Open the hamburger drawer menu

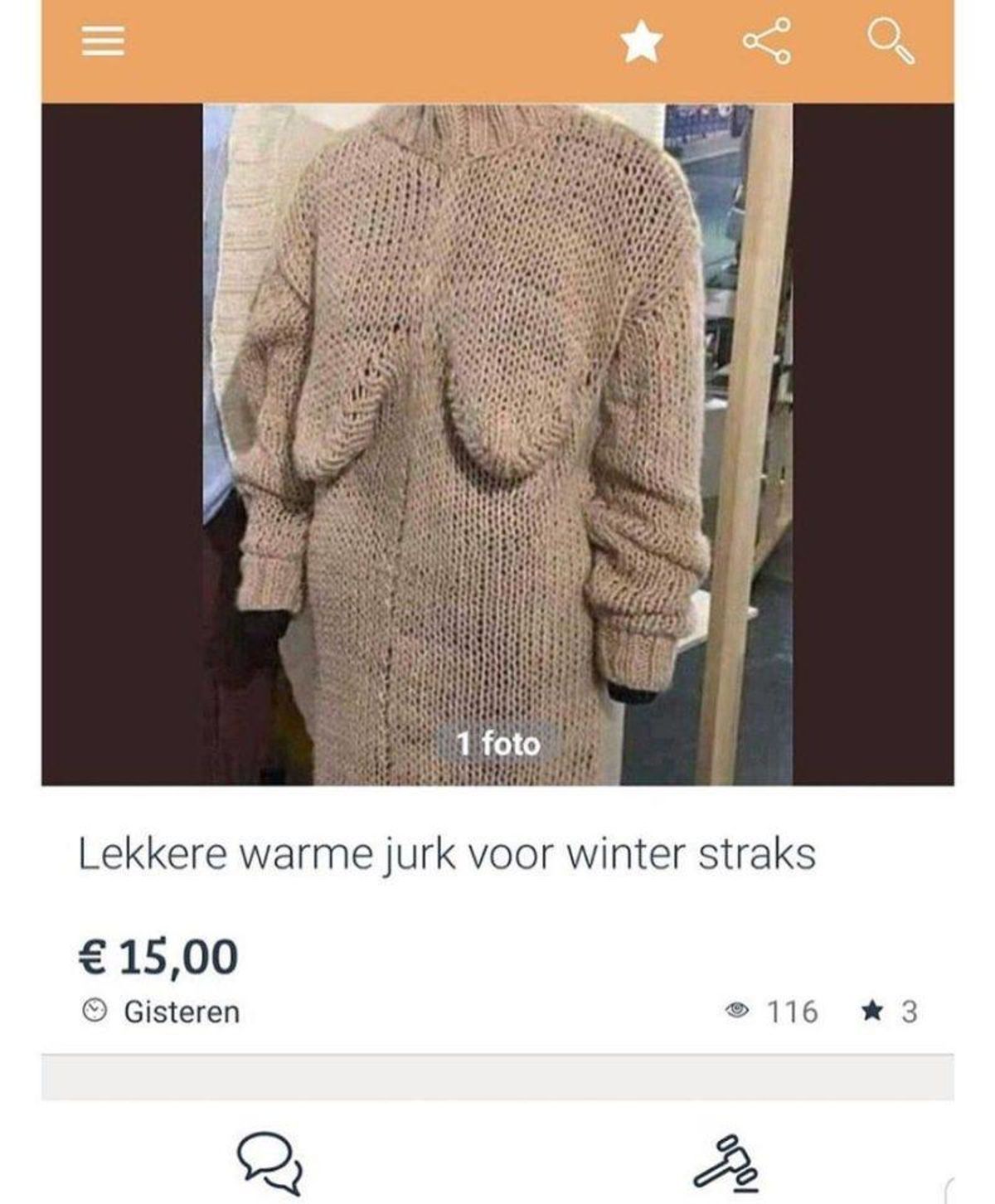tap(103, 41)
